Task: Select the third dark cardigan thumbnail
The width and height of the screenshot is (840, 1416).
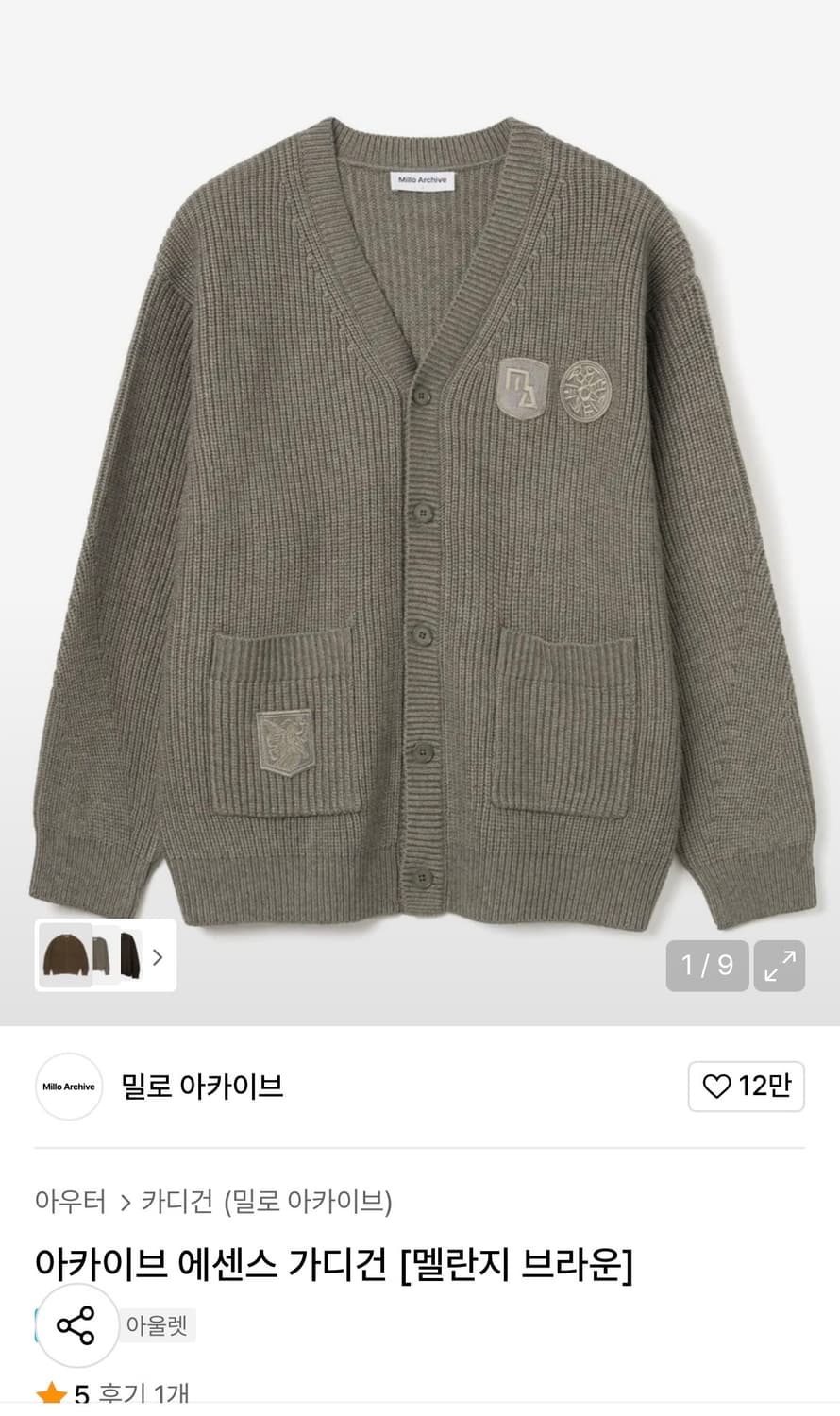Action: (x=132, y=955)
